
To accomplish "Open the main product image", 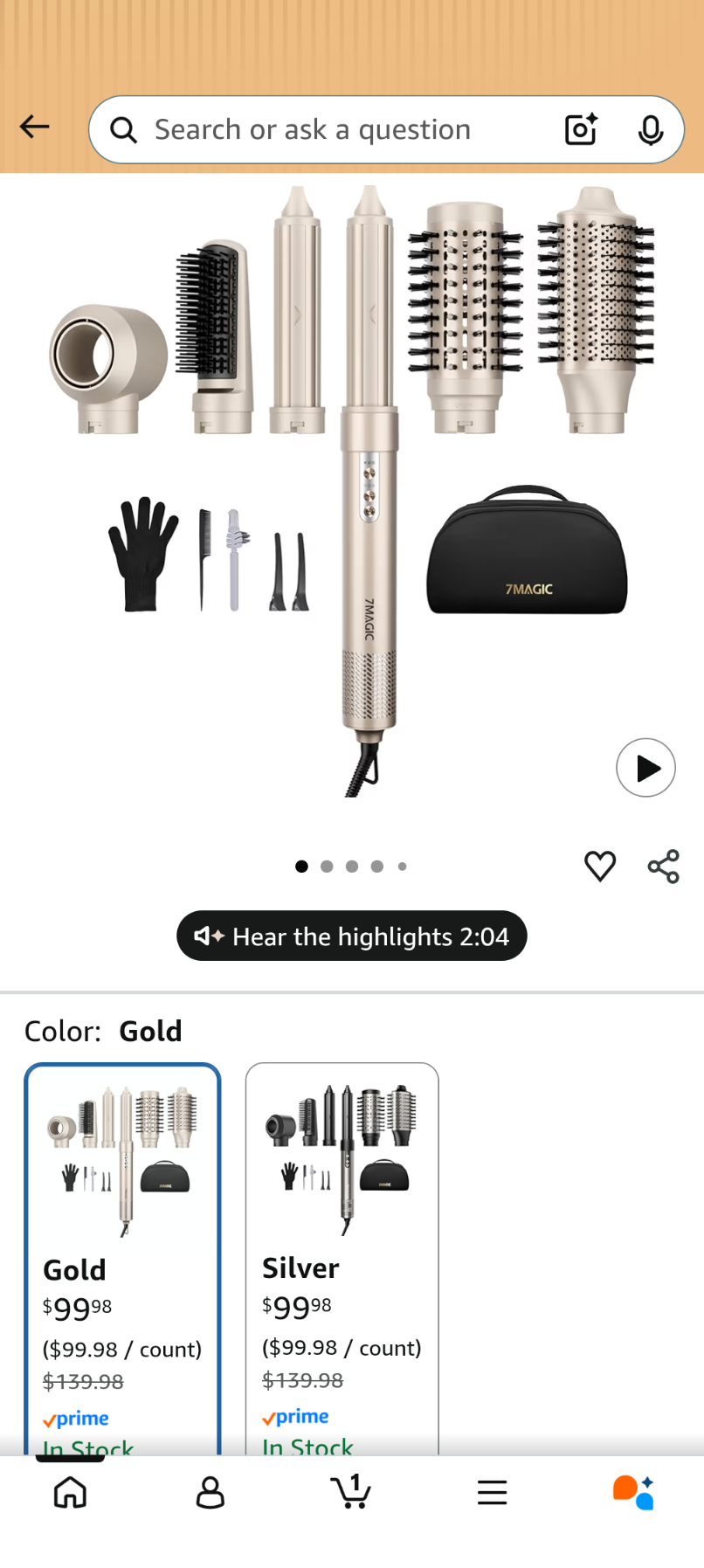I will click(x=352, y=489).
